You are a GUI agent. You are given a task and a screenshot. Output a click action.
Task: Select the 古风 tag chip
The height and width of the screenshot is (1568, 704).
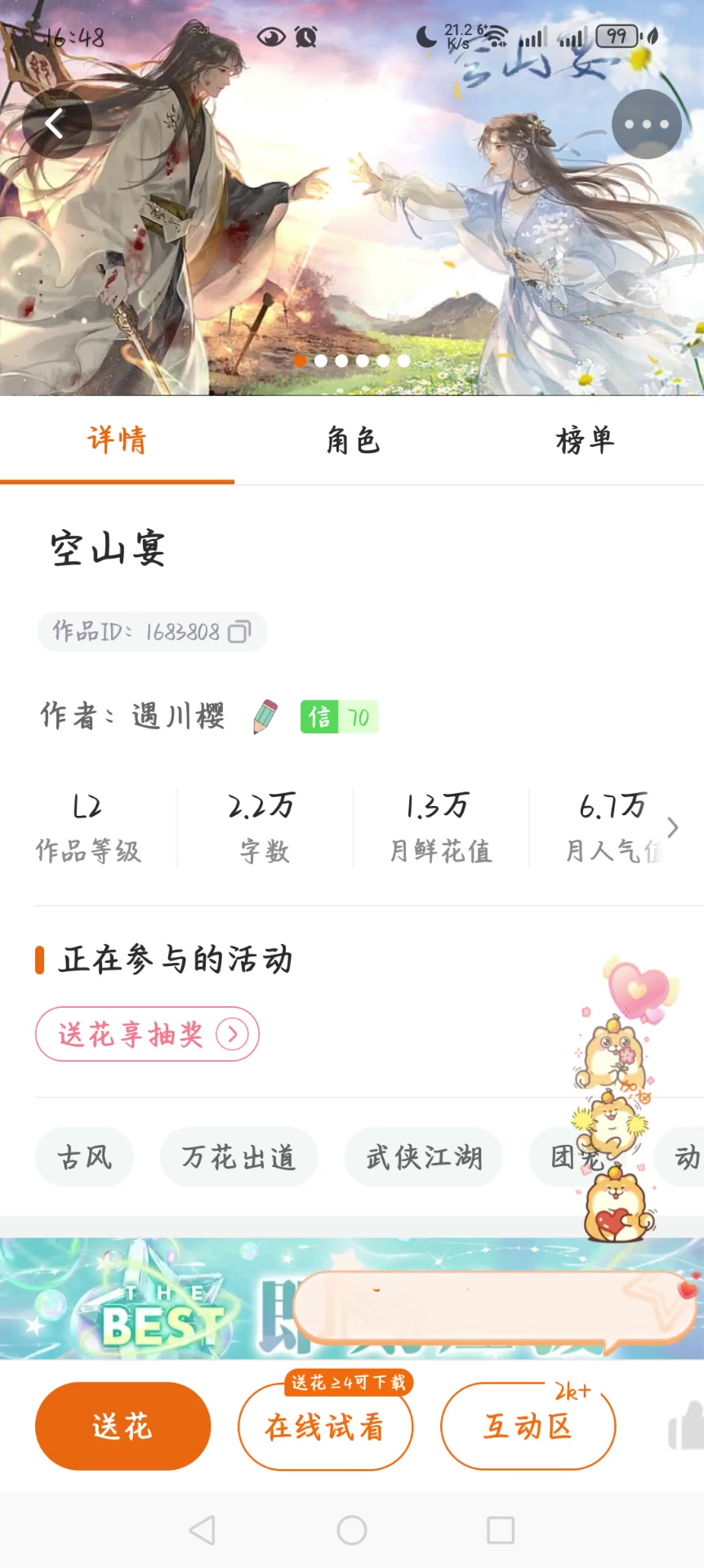(84, 1156)
